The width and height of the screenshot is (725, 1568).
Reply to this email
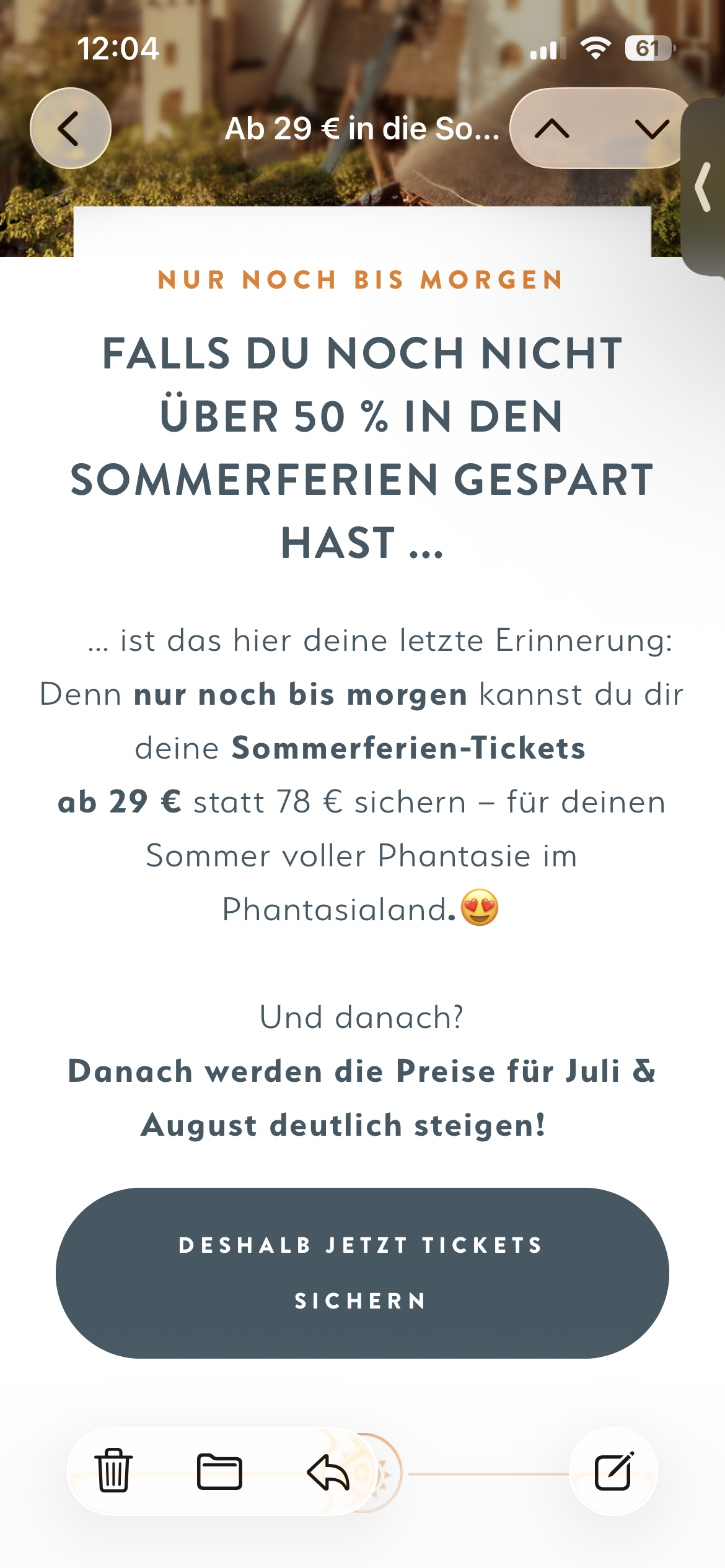click(x=328, y=1471)
